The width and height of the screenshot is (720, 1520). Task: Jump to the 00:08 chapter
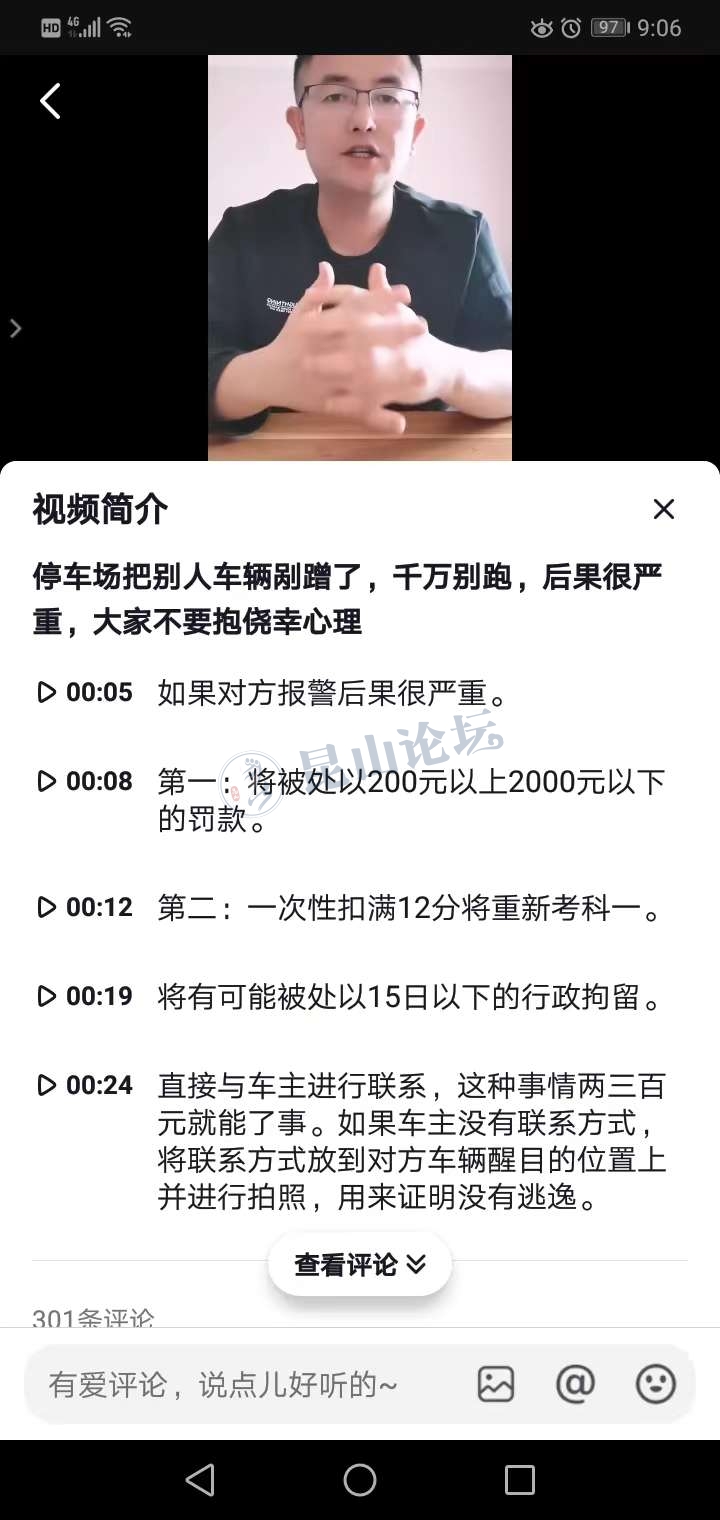(85, 781)
